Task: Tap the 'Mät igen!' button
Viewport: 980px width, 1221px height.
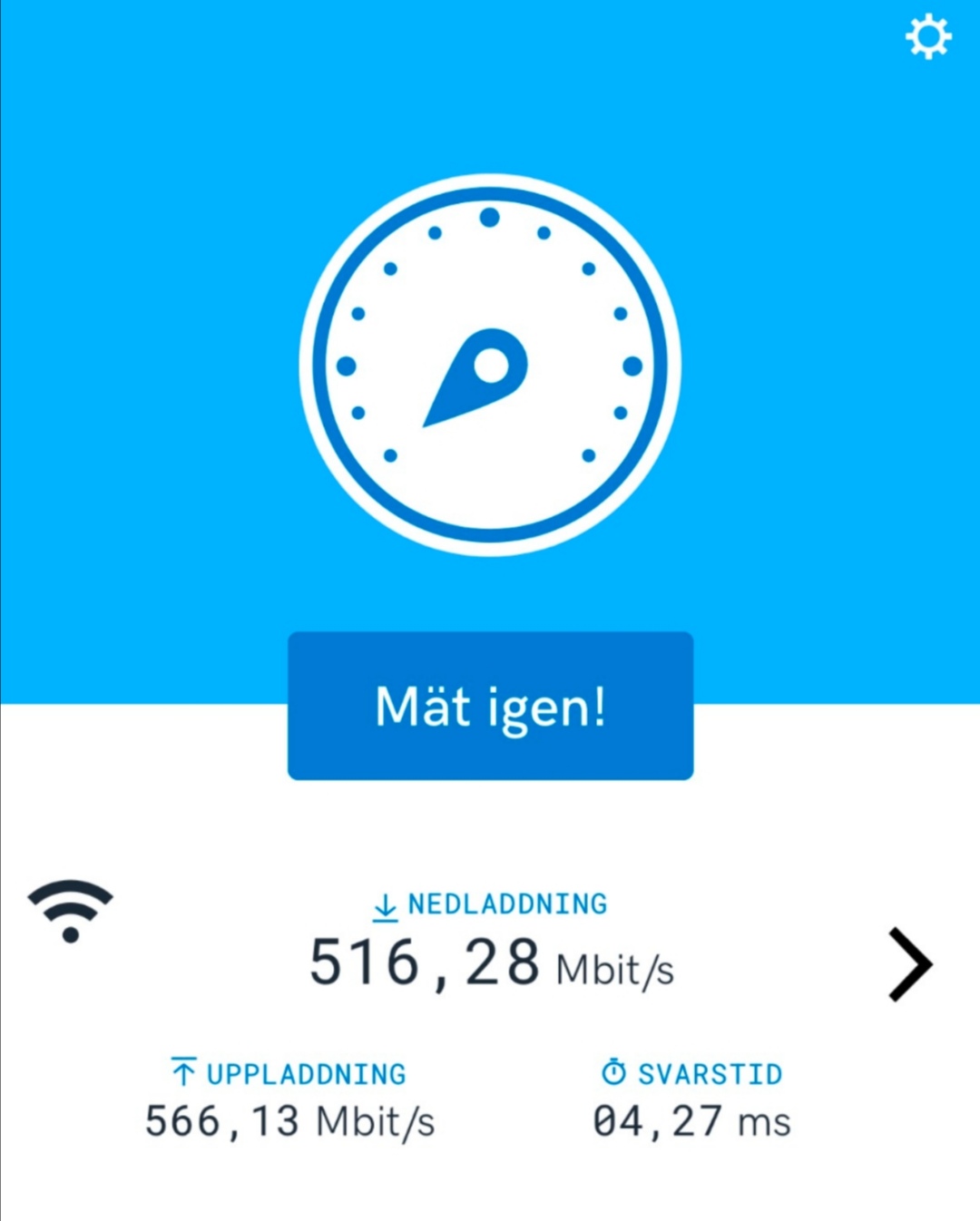Action: point(490,706)
